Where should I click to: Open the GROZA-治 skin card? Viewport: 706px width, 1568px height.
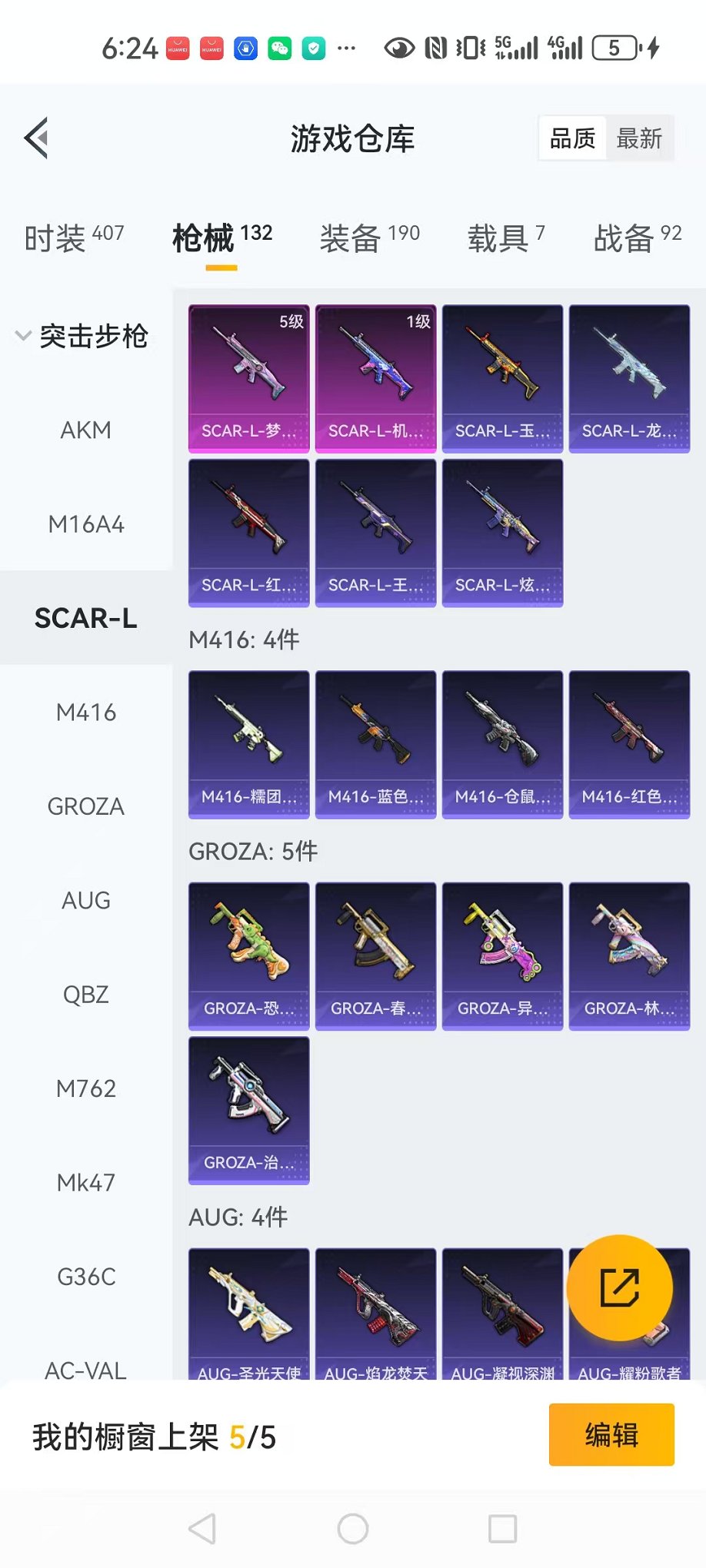[x=248, y=1110]
